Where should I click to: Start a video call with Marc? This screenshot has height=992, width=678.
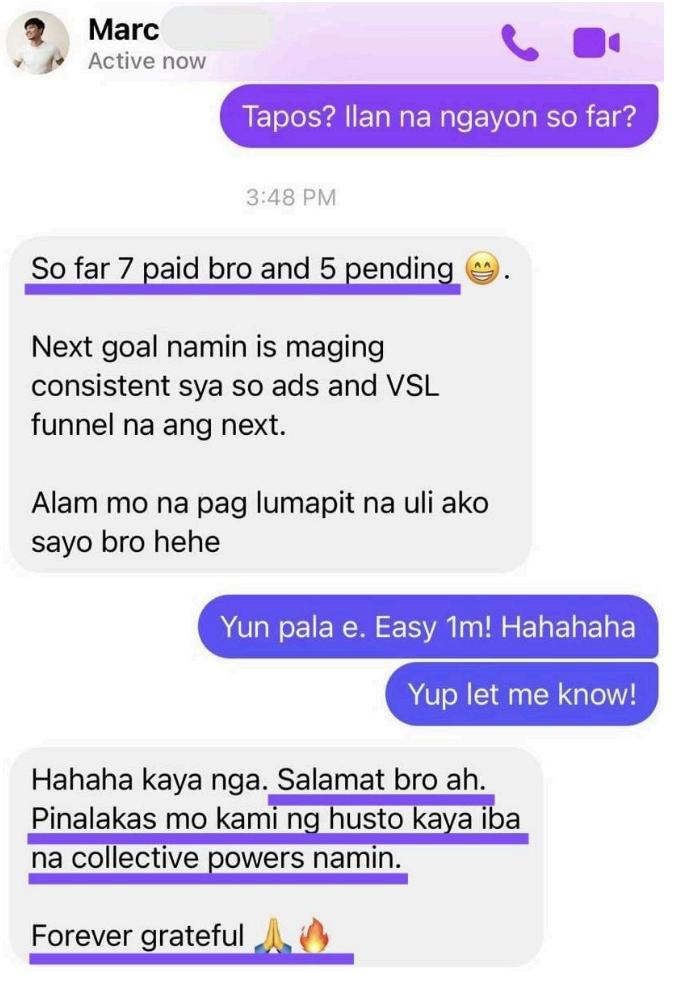click(595, 43)
